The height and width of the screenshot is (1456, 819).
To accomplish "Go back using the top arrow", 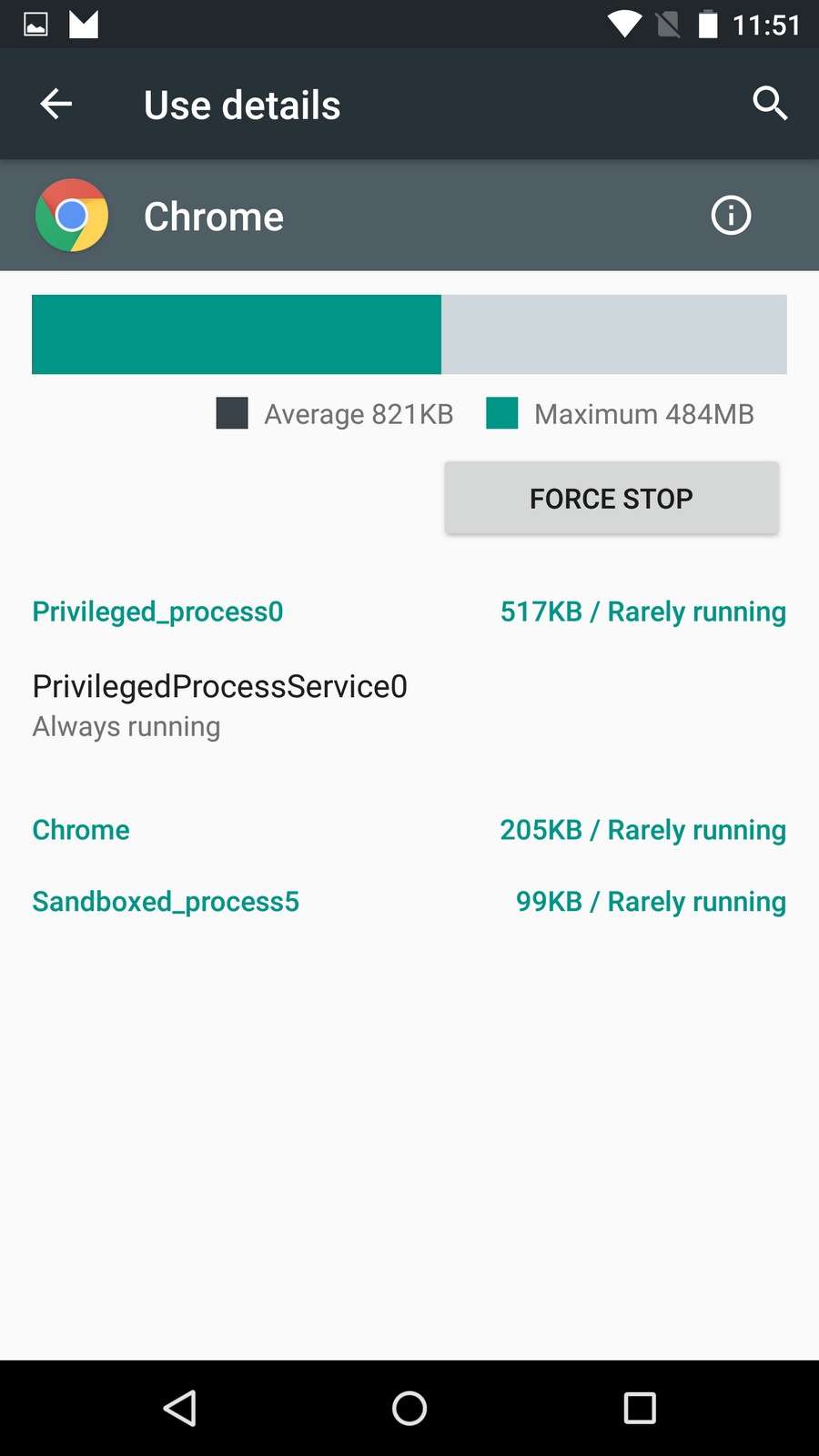I will 56,104.
